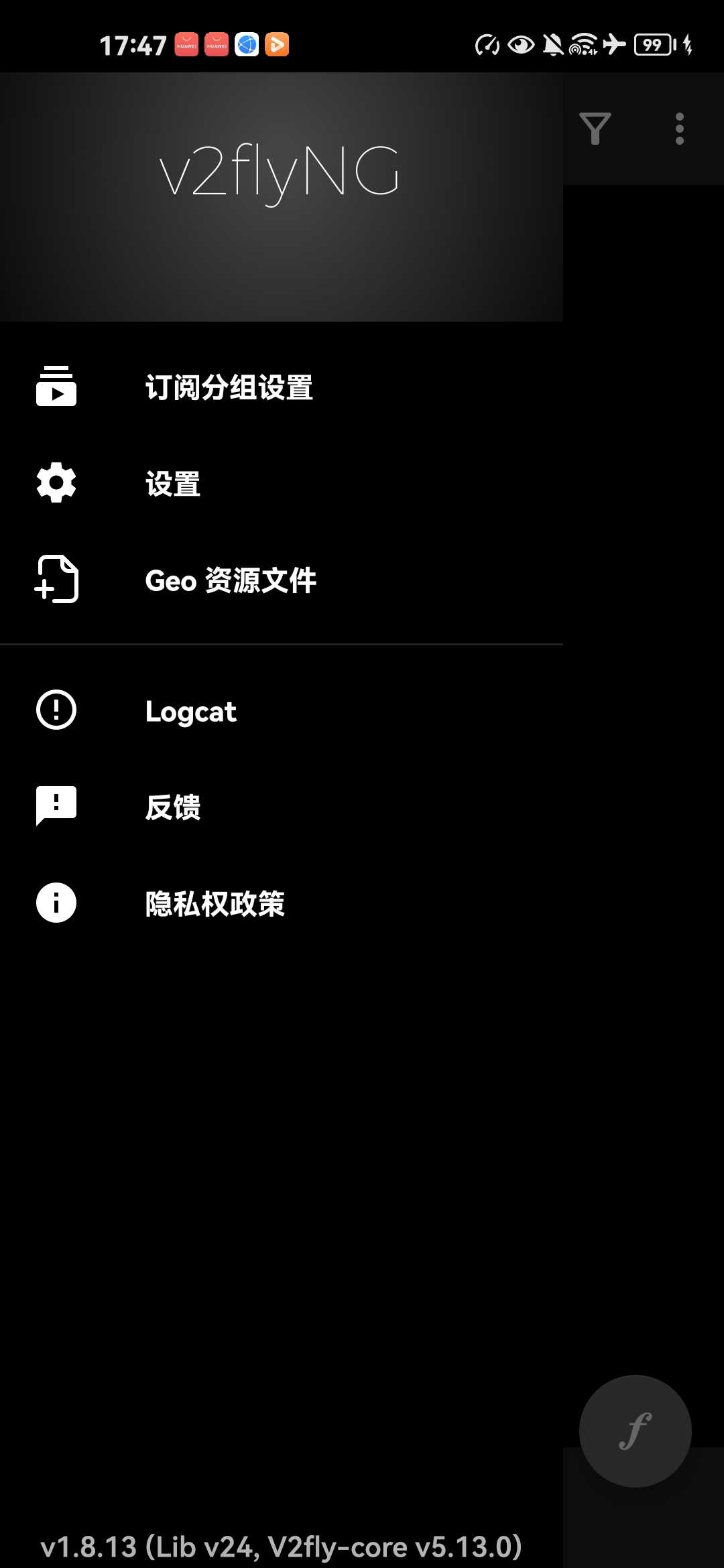Open Geo 资源文件 asset files
724x1568 pixels.
coord(282,580)
